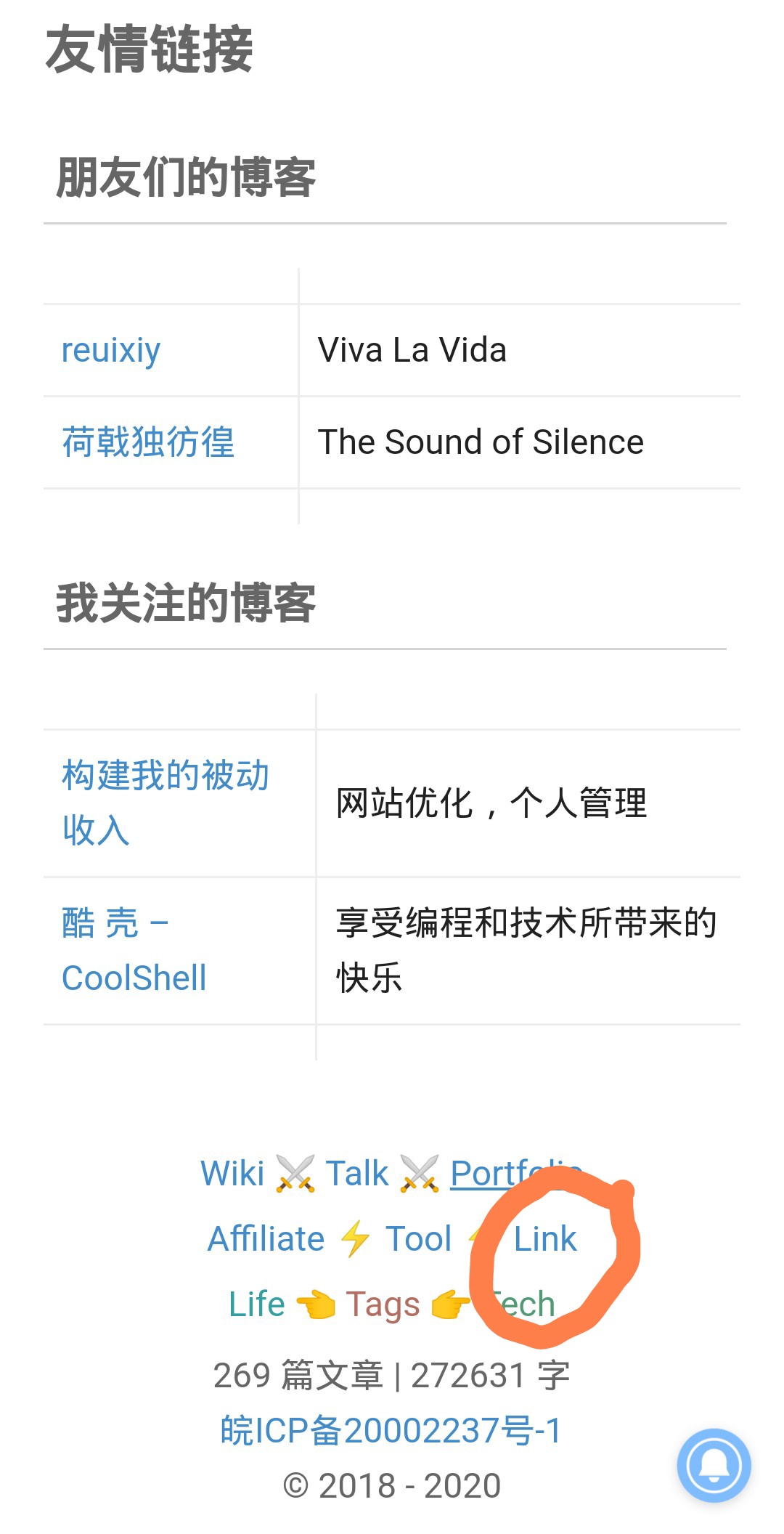View all Tags
Viewport: 784px width, 1534px height.
point(383,1304)
